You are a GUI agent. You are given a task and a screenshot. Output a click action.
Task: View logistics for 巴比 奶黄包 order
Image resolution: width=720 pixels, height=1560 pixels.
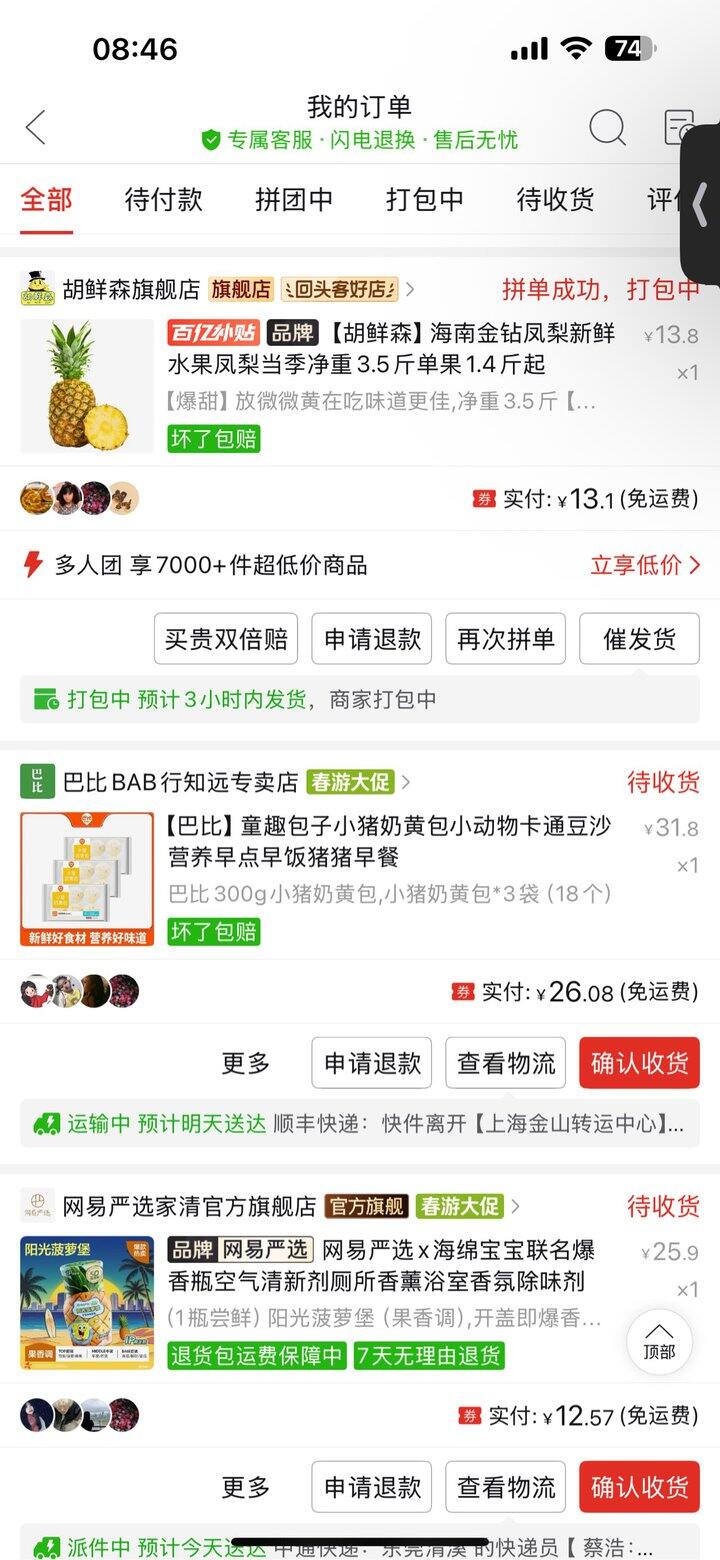505,1063
